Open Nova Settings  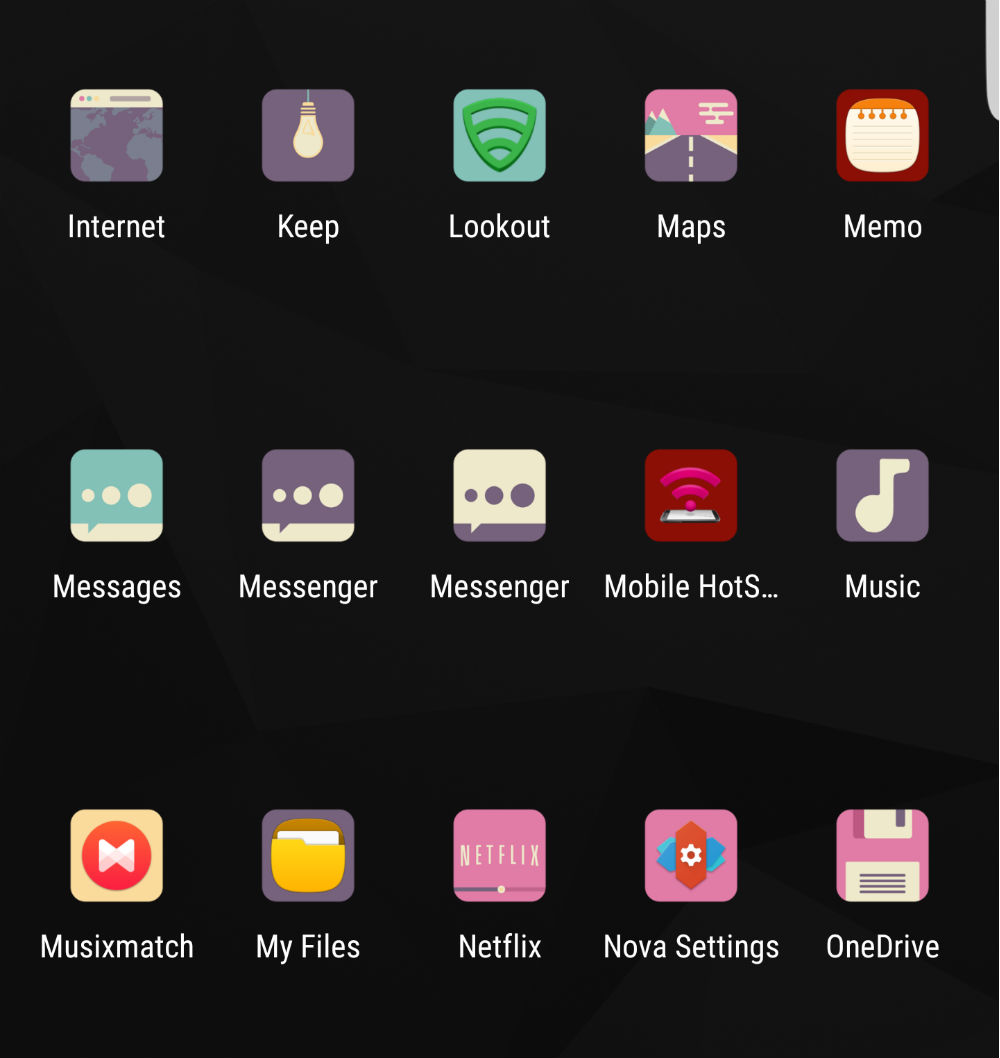tap(691, 855)
